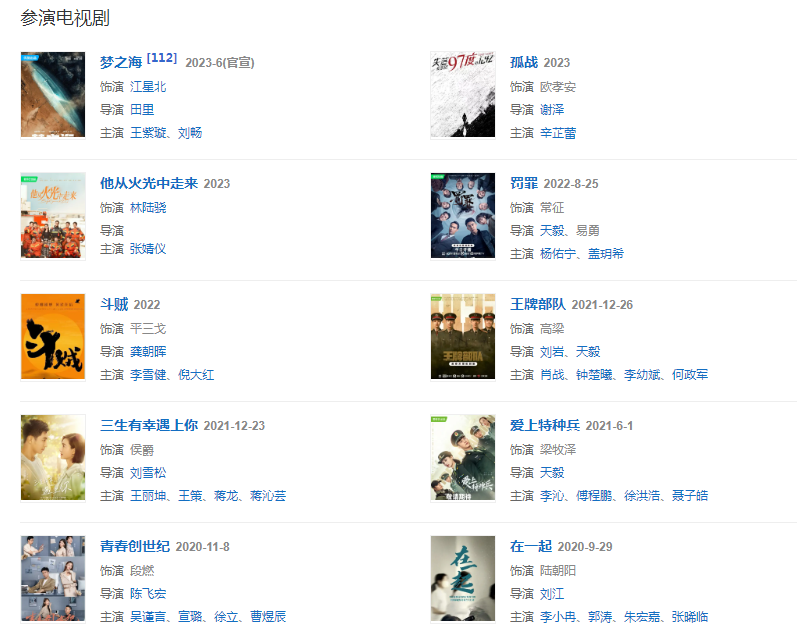The width and height of the screenshot is (797, 639).
Task: Open citation reference 112
Action: [x=161, y=58]
